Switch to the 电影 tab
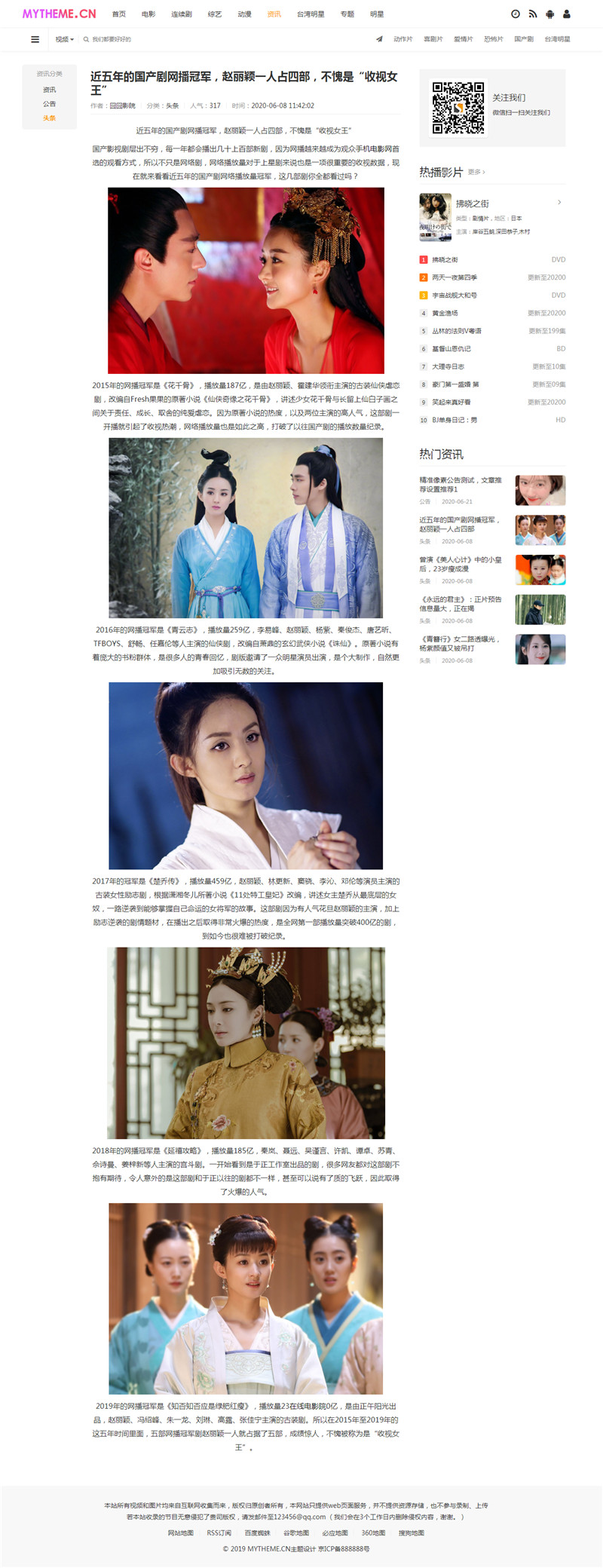 tap(148, 14)
